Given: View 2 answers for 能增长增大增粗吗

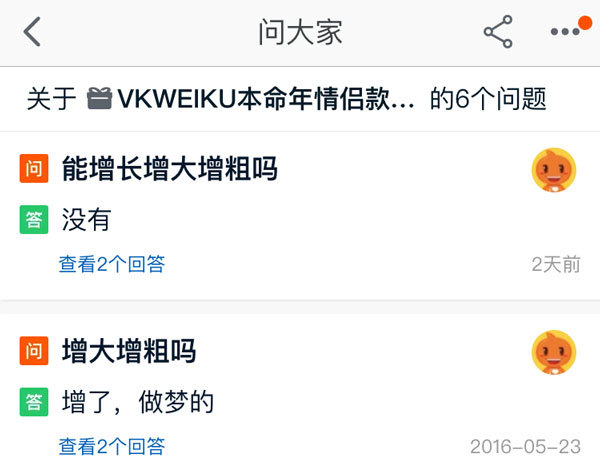Looking at the screenshot, I should 111,264.
